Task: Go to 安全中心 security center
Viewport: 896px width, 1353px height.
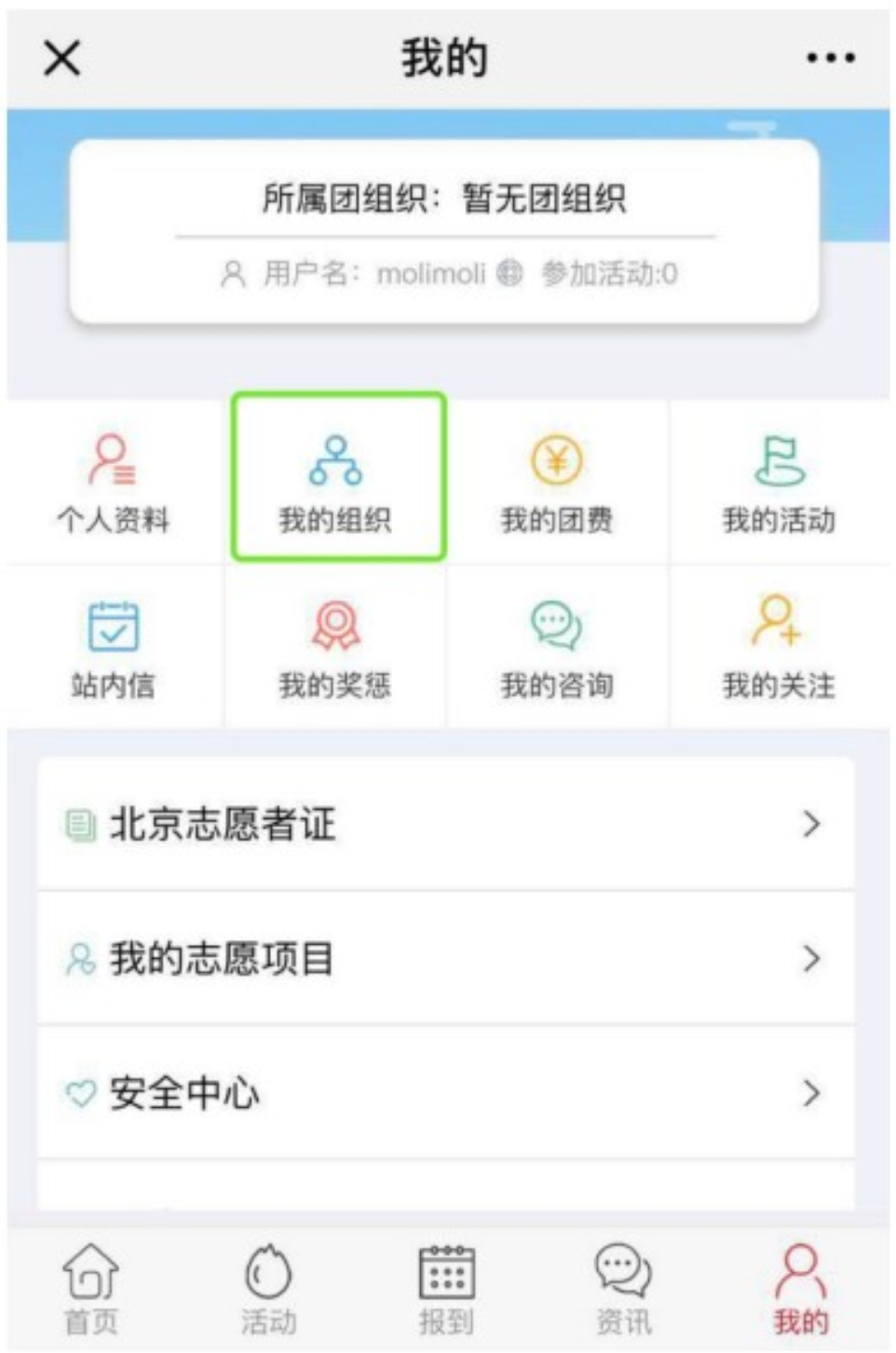Action: coord(445,1092)
